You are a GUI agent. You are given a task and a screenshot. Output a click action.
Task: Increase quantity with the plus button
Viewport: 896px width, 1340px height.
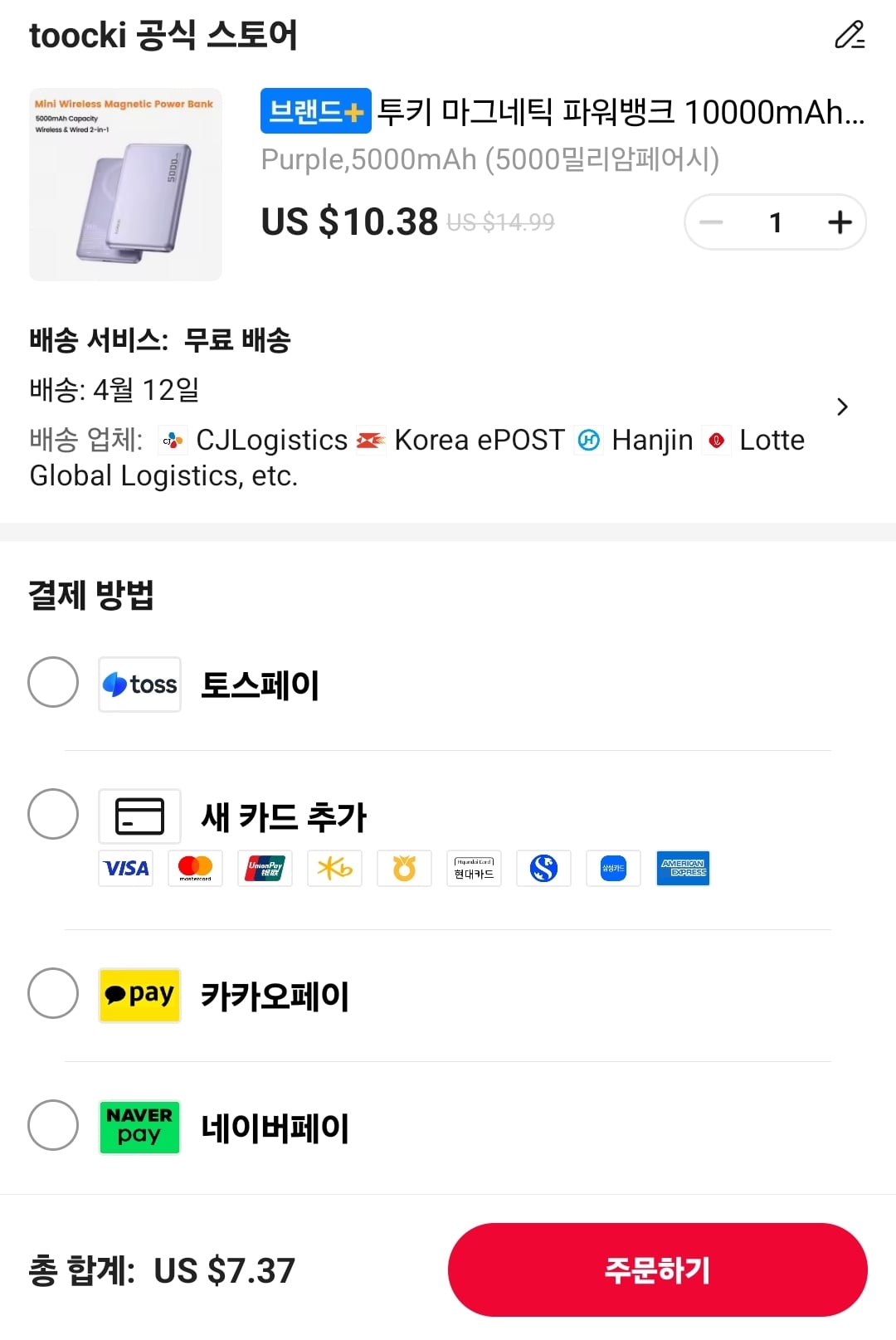pyautogui.click(x=839, y=222)
